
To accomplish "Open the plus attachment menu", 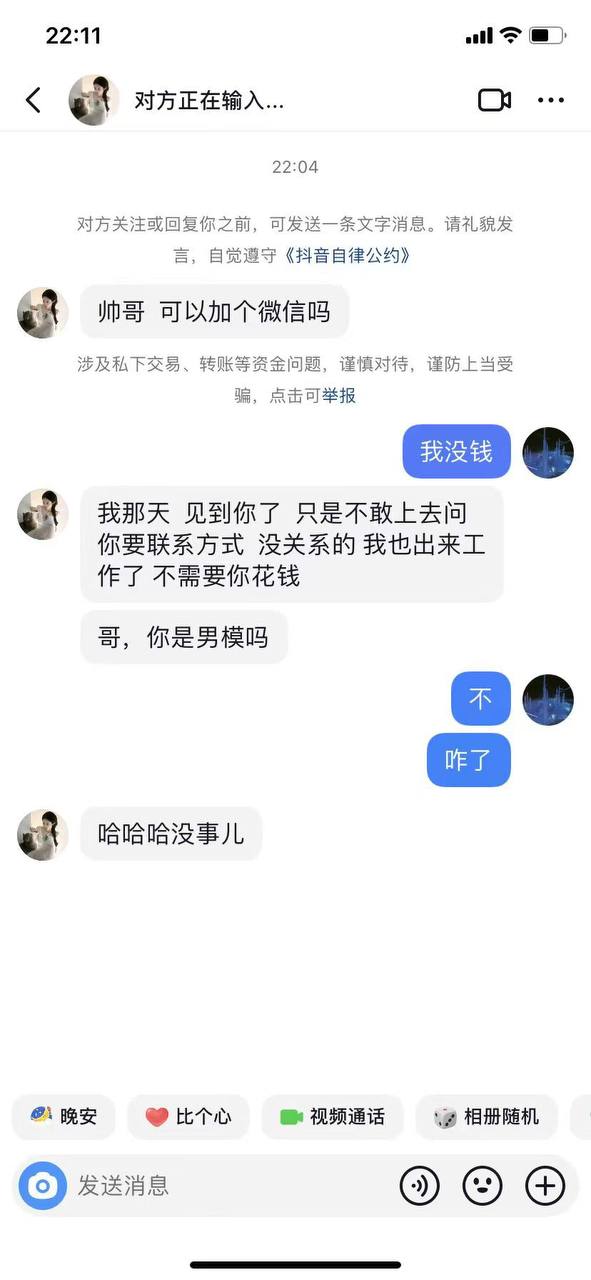I will 545,1186.
